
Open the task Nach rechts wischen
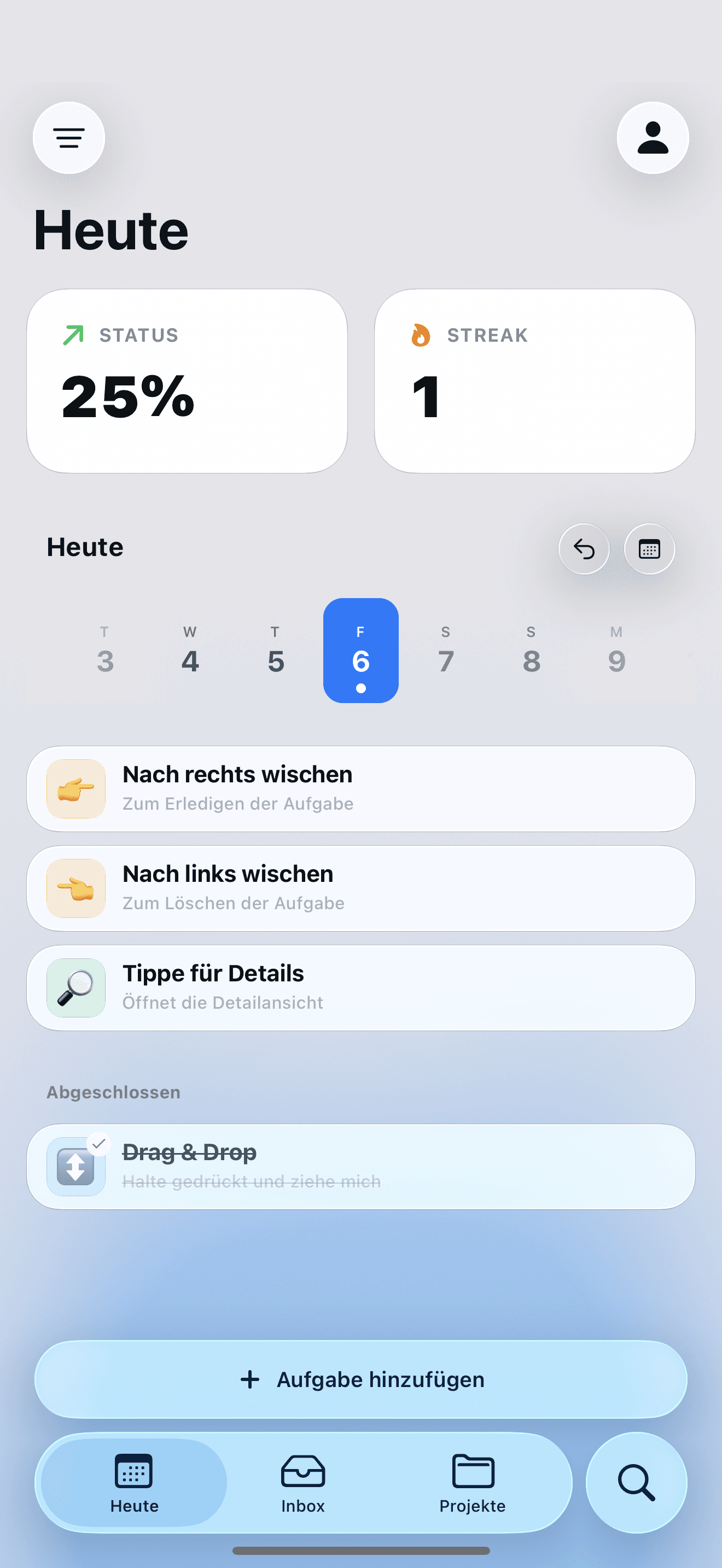point(360,789)
